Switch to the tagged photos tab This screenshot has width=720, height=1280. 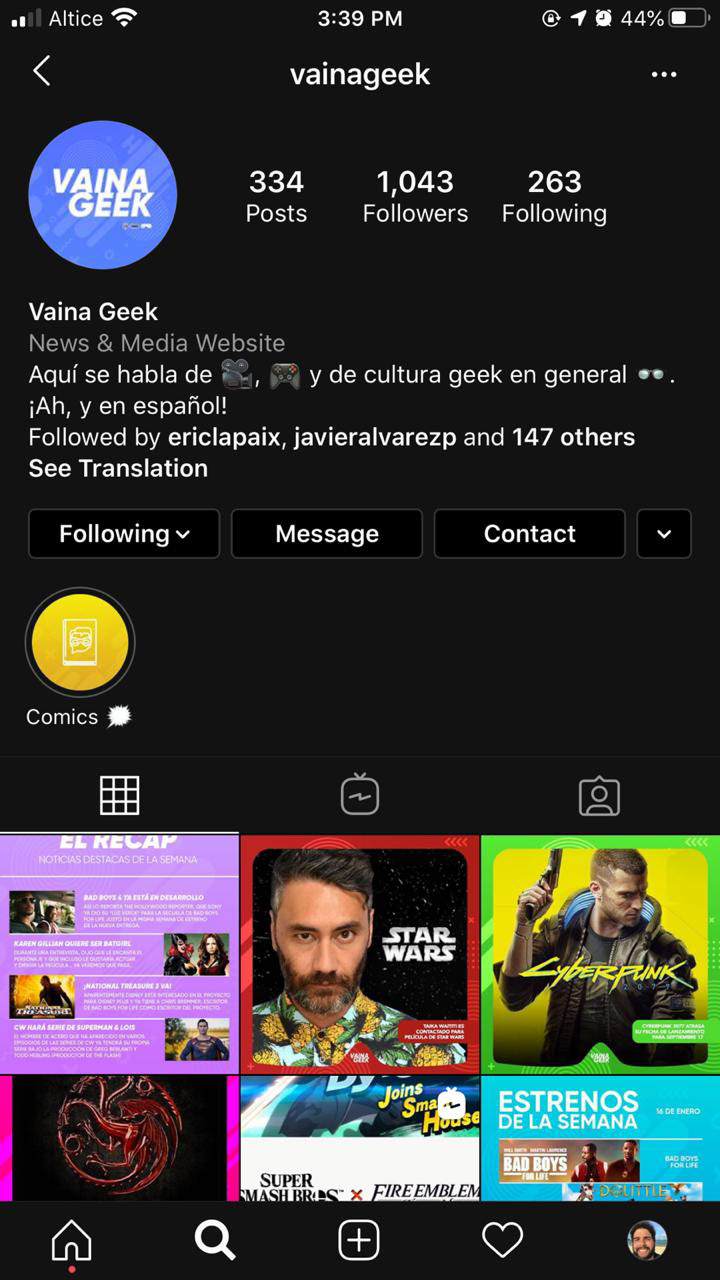[x=599, y=796]
